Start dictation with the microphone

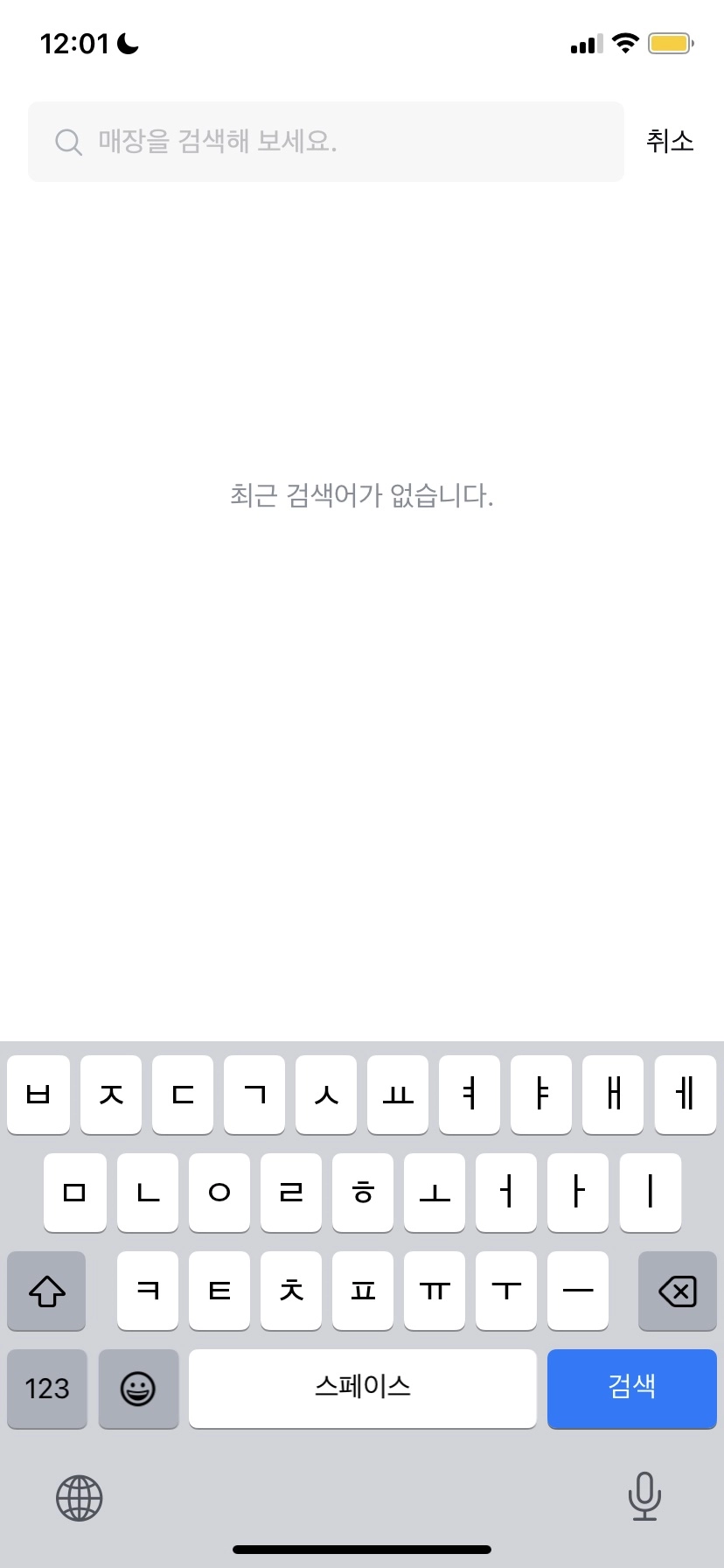(644, 1496)
